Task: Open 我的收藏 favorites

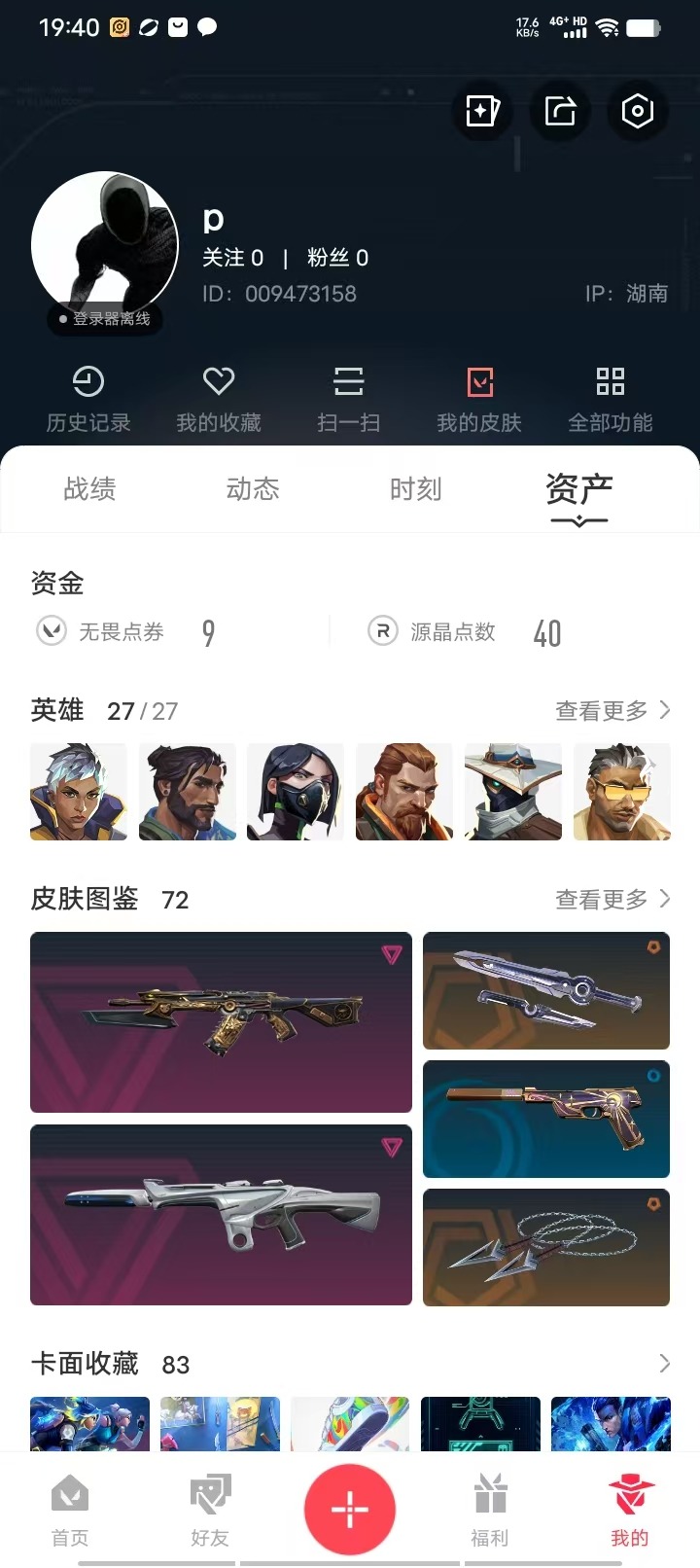Action: point(219,399)
